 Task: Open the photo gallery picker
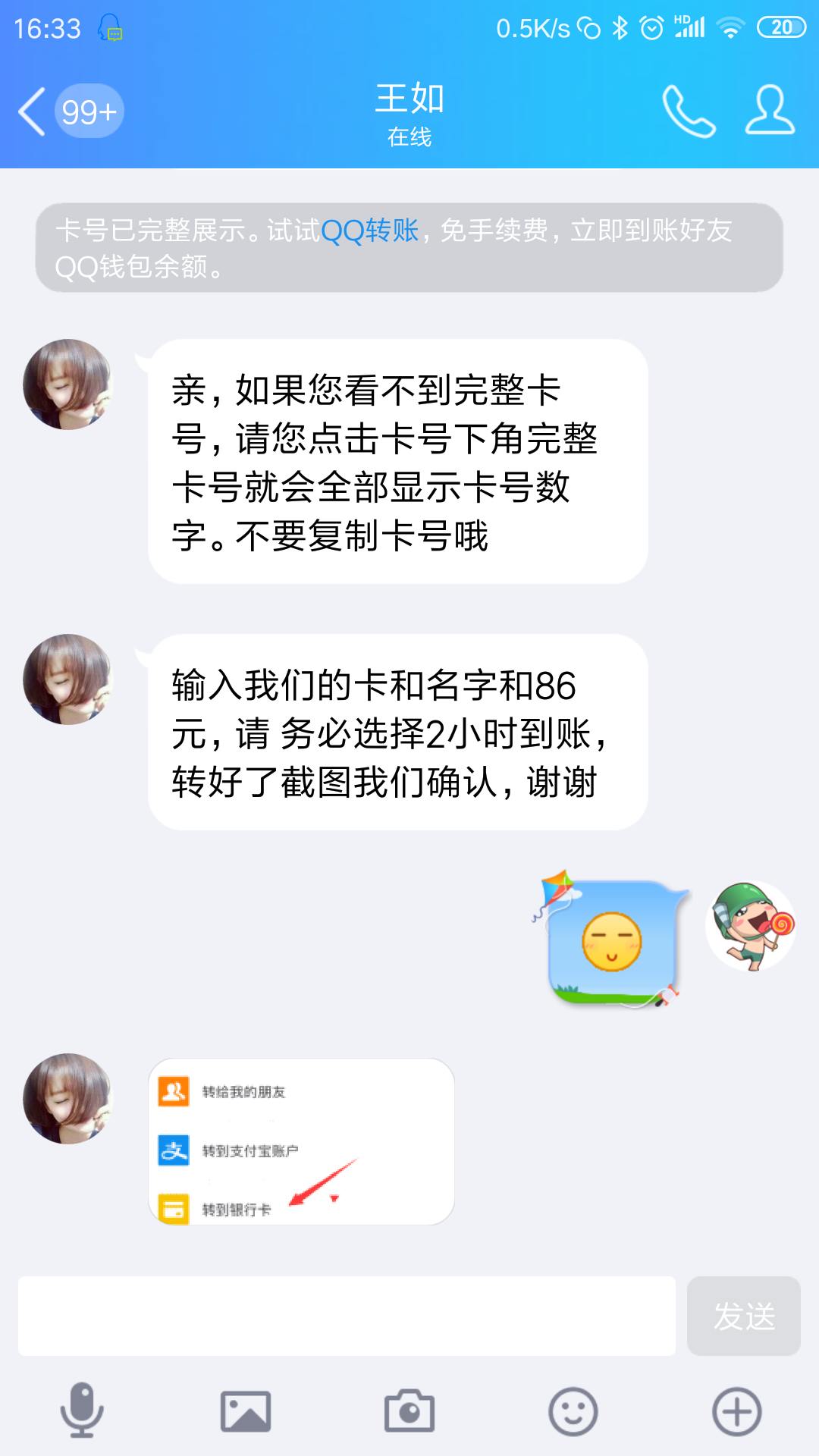(246, 1411)
